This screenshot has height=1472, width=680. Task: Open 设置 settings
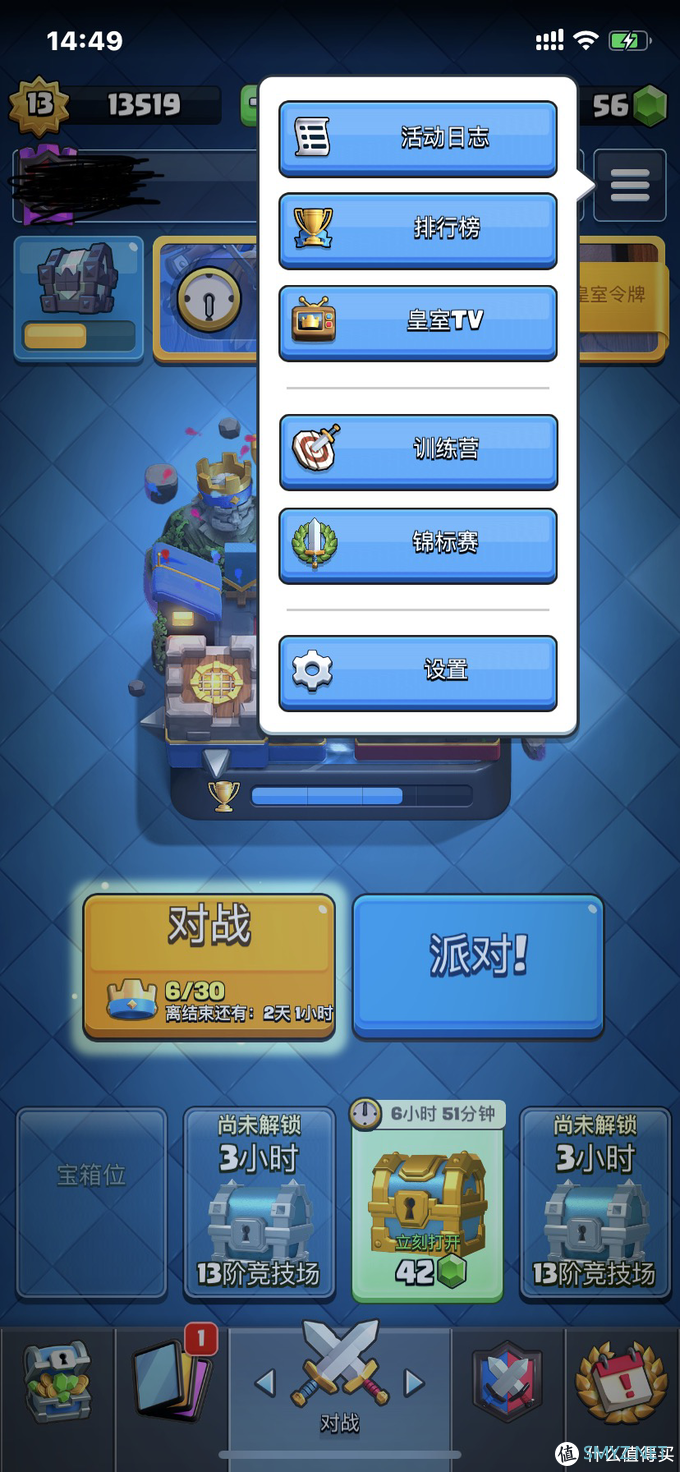(x=417, y=671)
